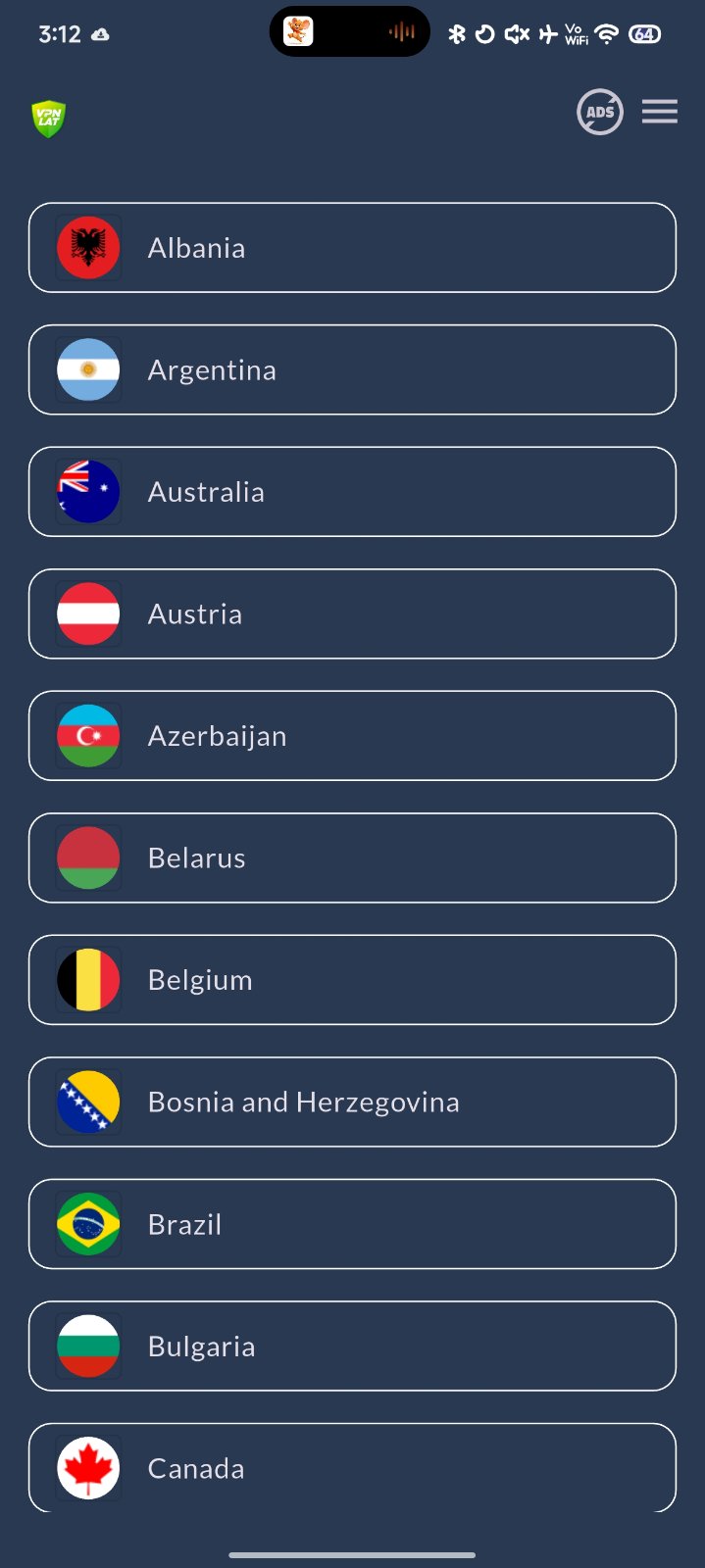Screen dimensions: 705x1568
Task: Tap the Canada row
Action: pyautogui.click(x=352, y=1467)
